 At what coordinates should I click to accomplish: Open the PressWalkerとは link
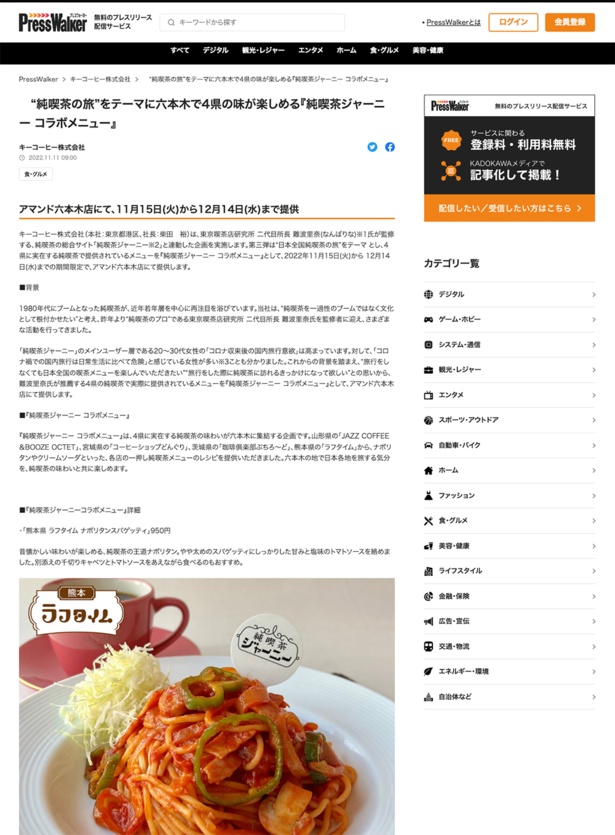(x=452, y=22)
